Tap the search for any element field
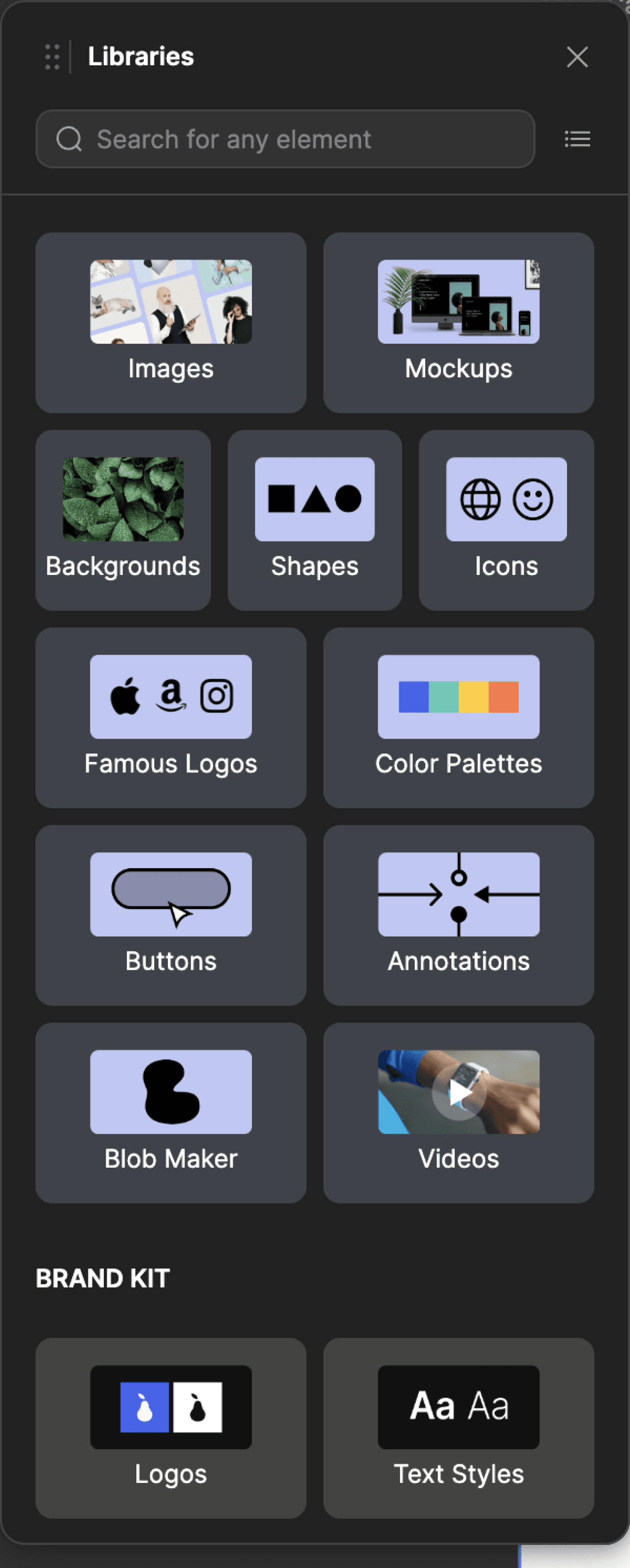Screen dimensions: 630x1568 (x=285, y=139)
